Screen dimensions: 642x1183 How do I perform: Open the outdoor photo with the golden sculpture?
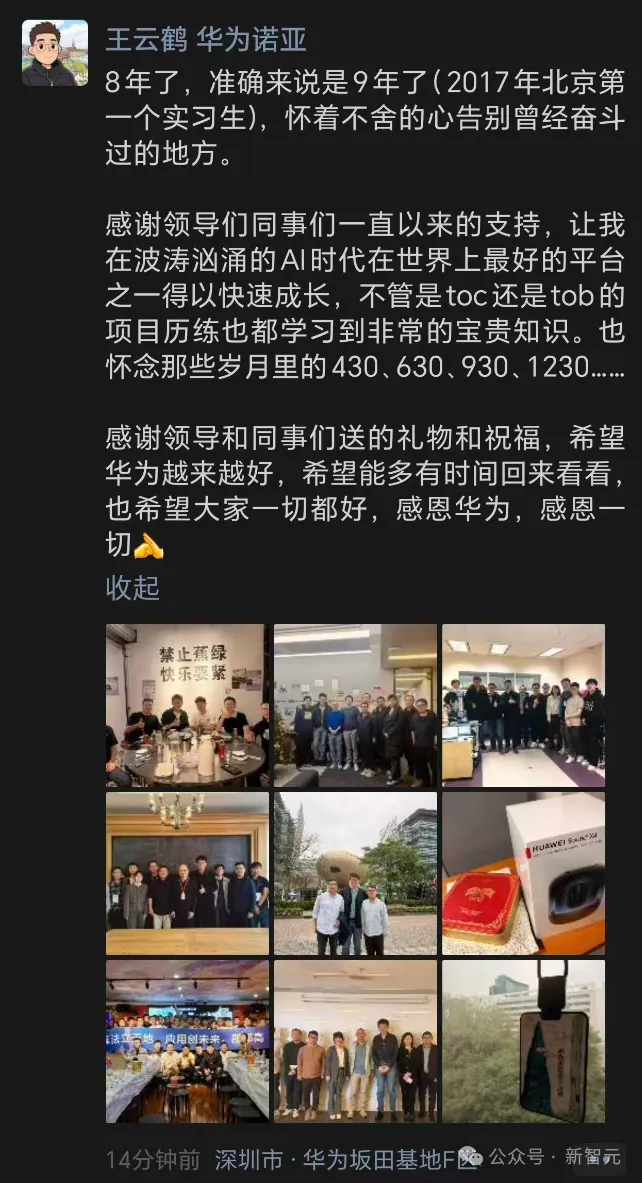(355, 873)
